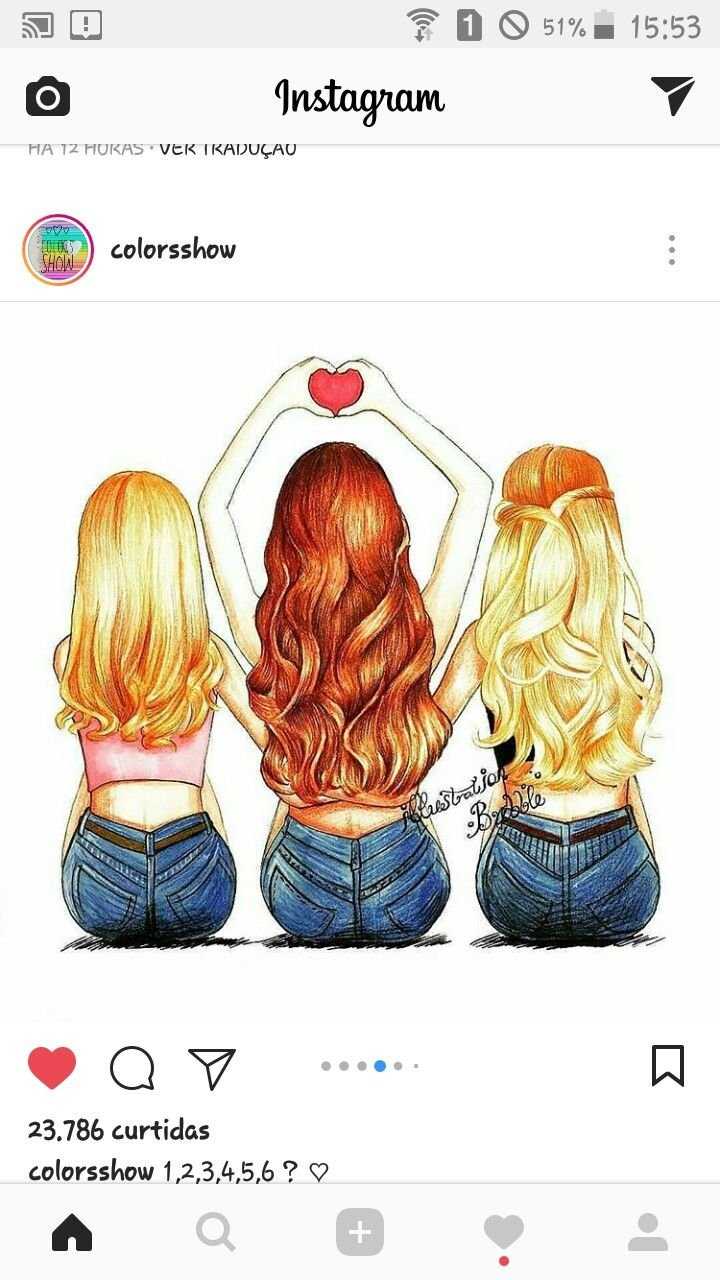Switch to the Search tab

tap(215, 1232)
